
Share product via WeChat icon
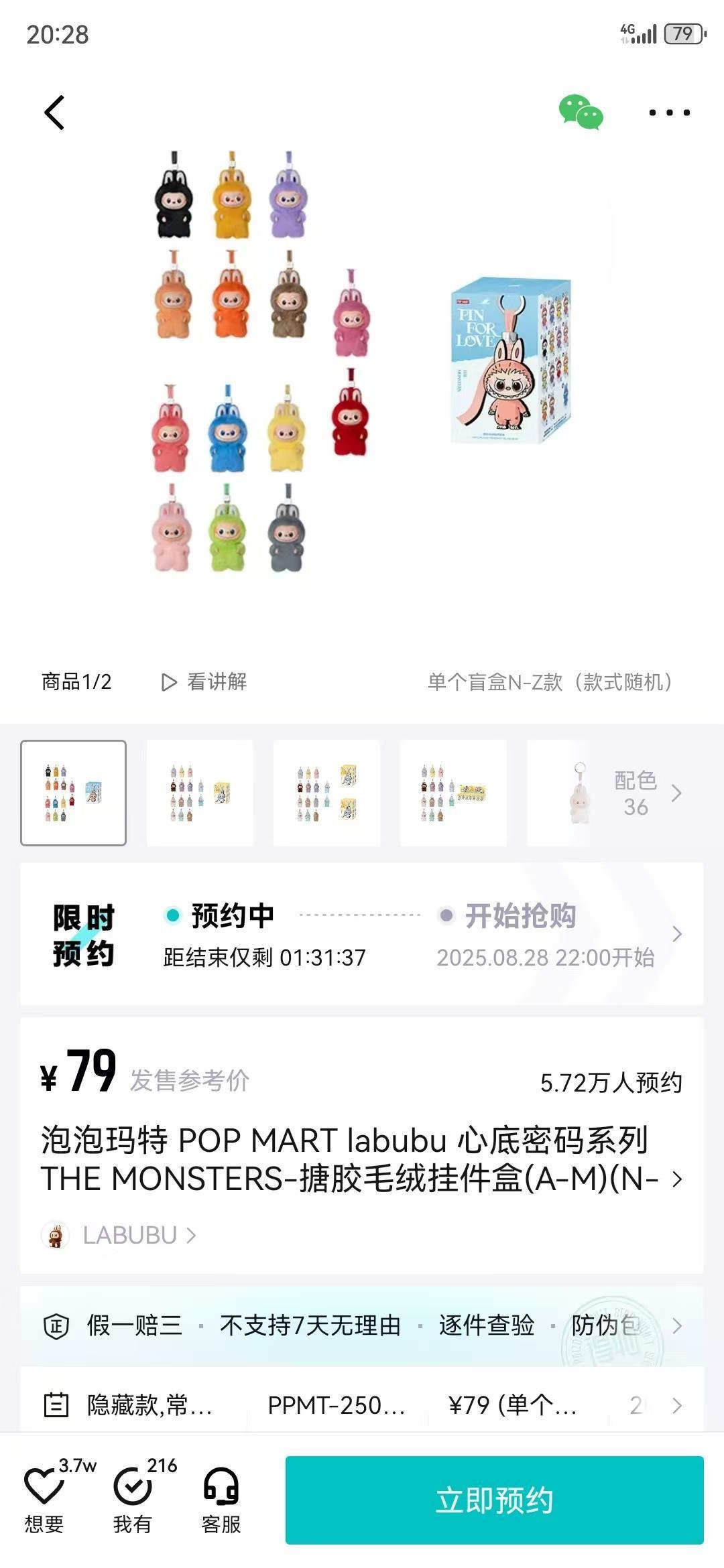click(581, 112)
